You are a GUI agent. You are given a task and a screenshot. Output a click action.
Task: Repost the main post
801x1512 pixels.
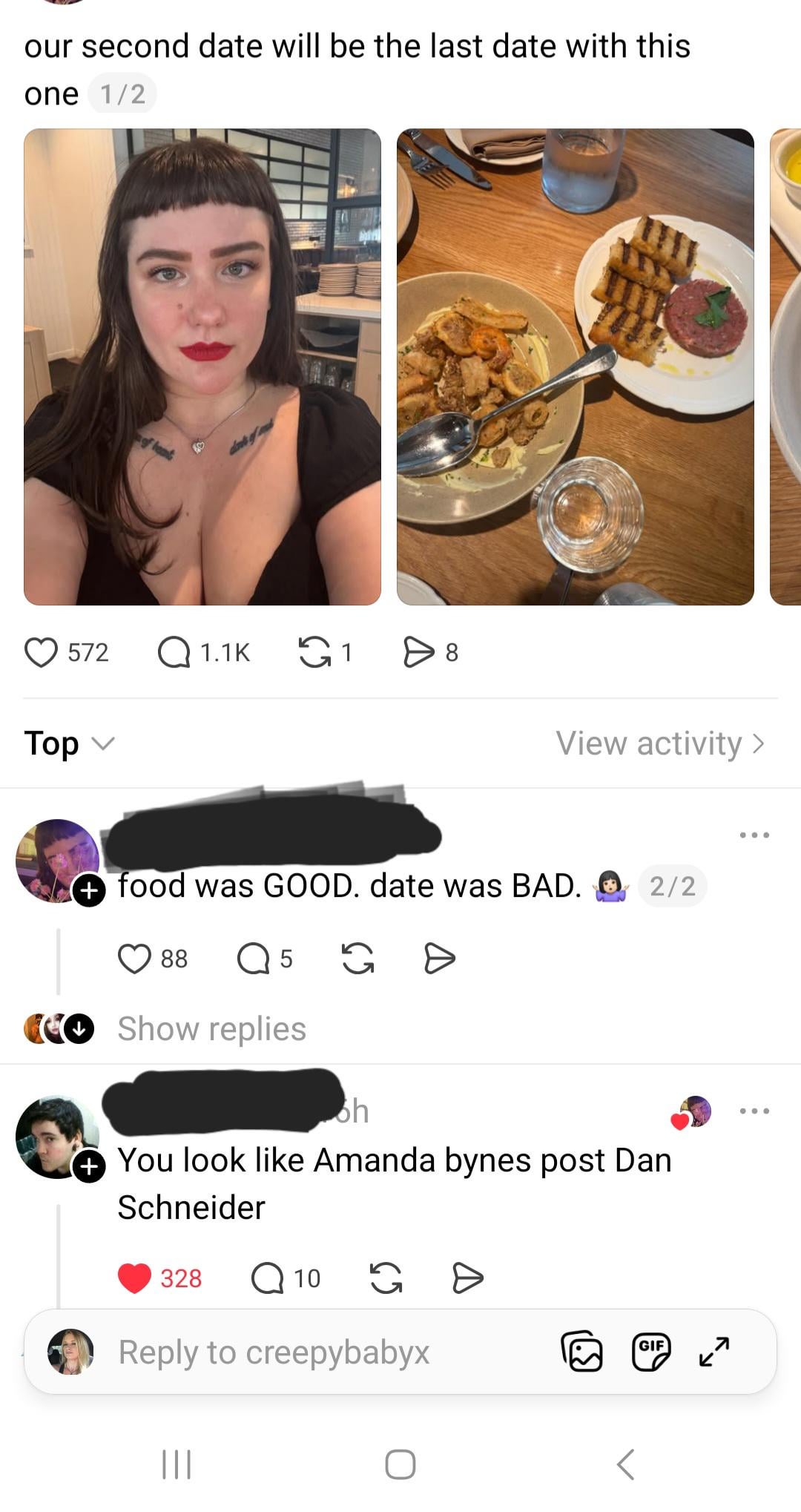[x=314, y=653]
